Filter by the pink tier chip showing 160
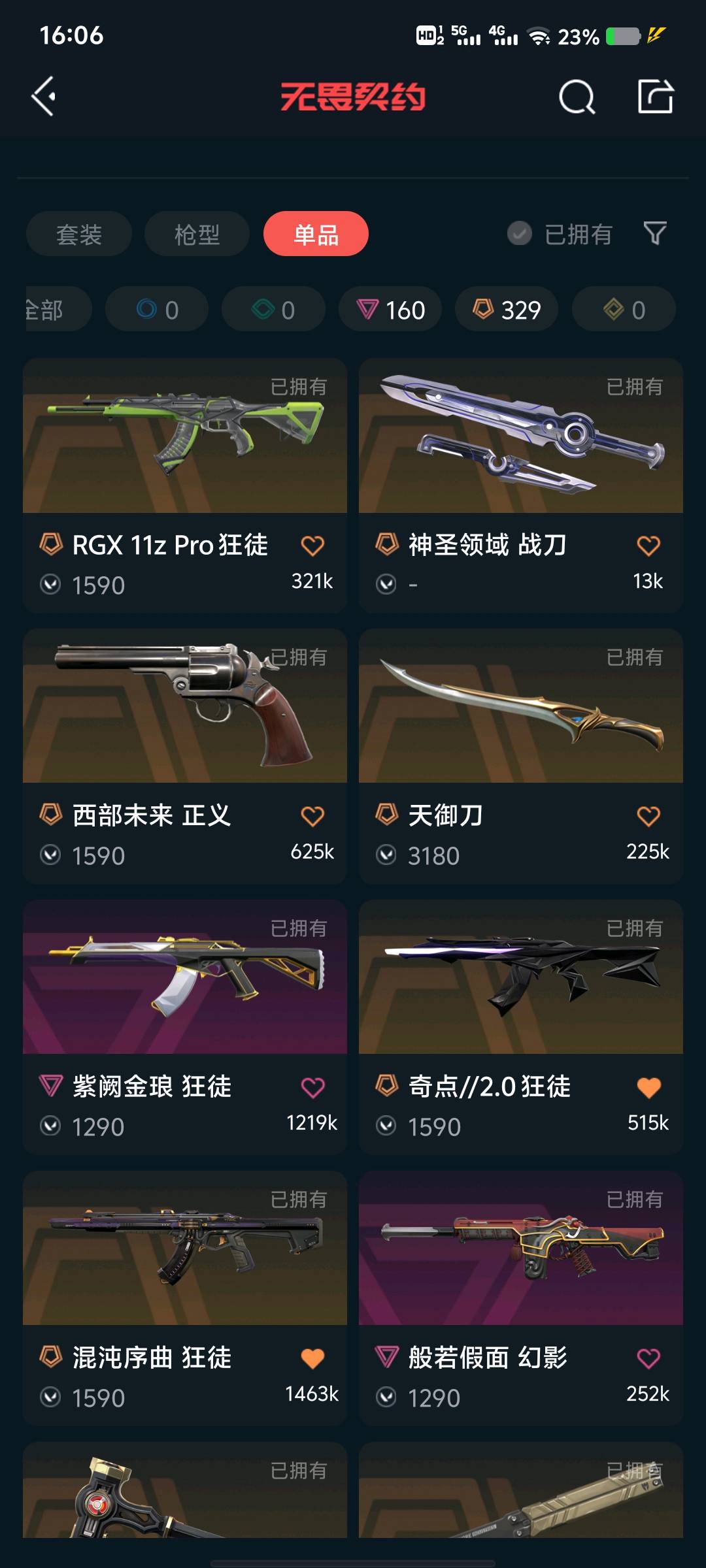Viewport: 706px width, 1568px height. pos(391,309)
